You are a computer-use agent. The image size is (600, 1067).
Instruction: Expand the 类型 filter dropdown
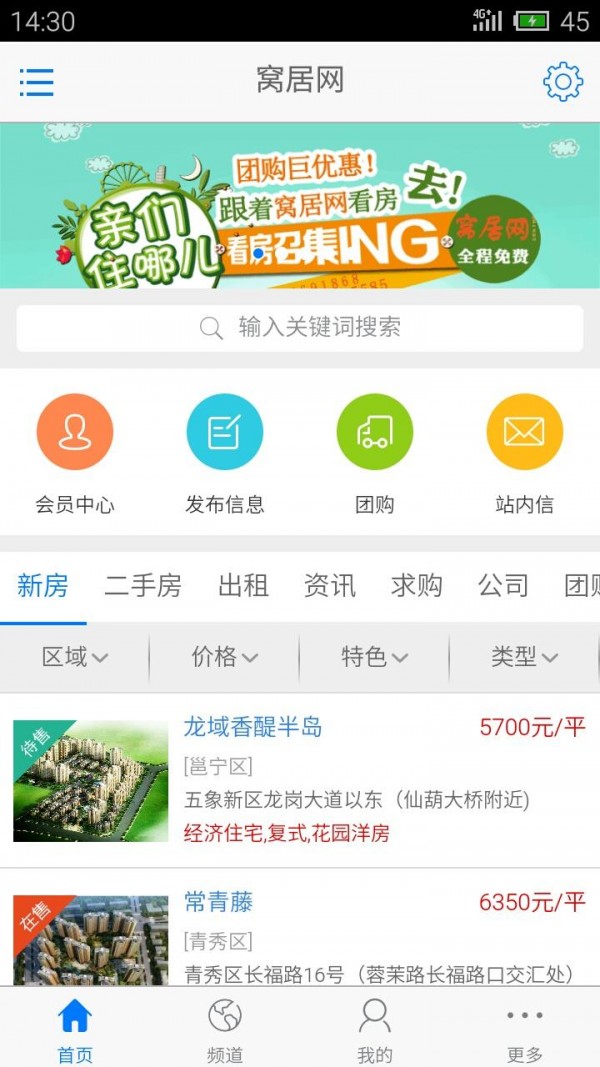[524, 657]
